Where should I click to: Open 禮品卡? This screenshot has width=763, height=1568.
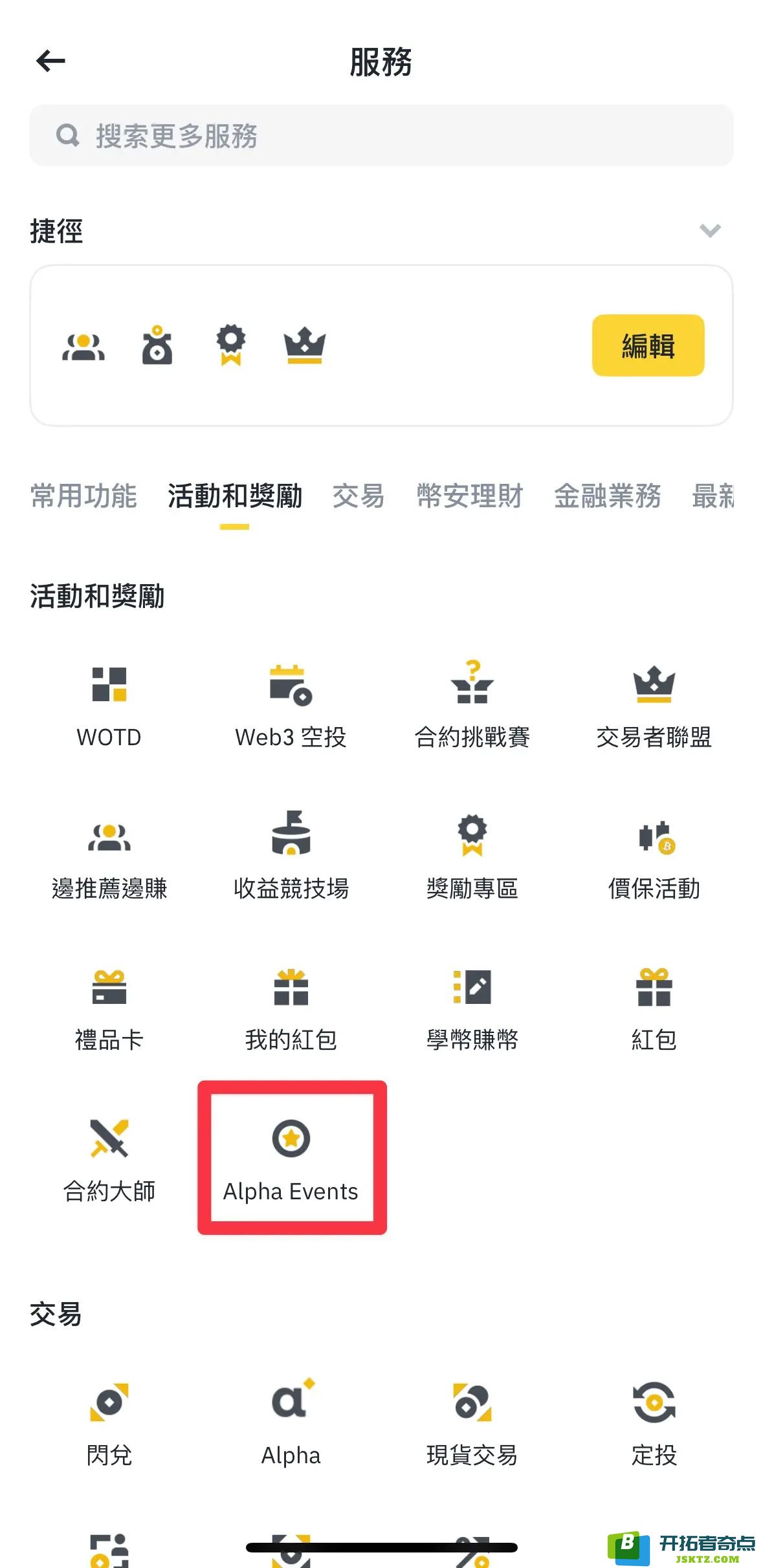pyautogui.click(x=109, y=1009)
